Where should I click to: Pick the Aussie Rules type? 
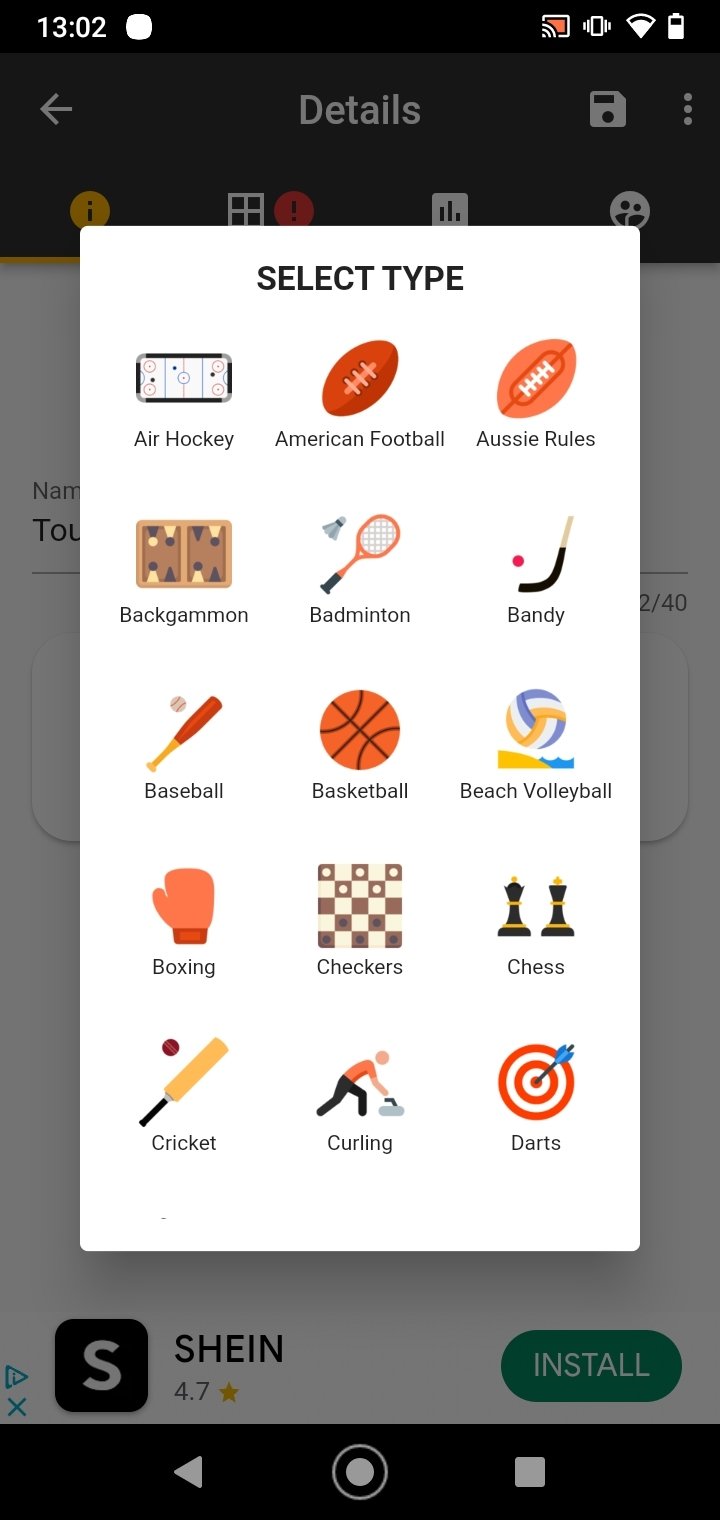click(x=536, y=395)
